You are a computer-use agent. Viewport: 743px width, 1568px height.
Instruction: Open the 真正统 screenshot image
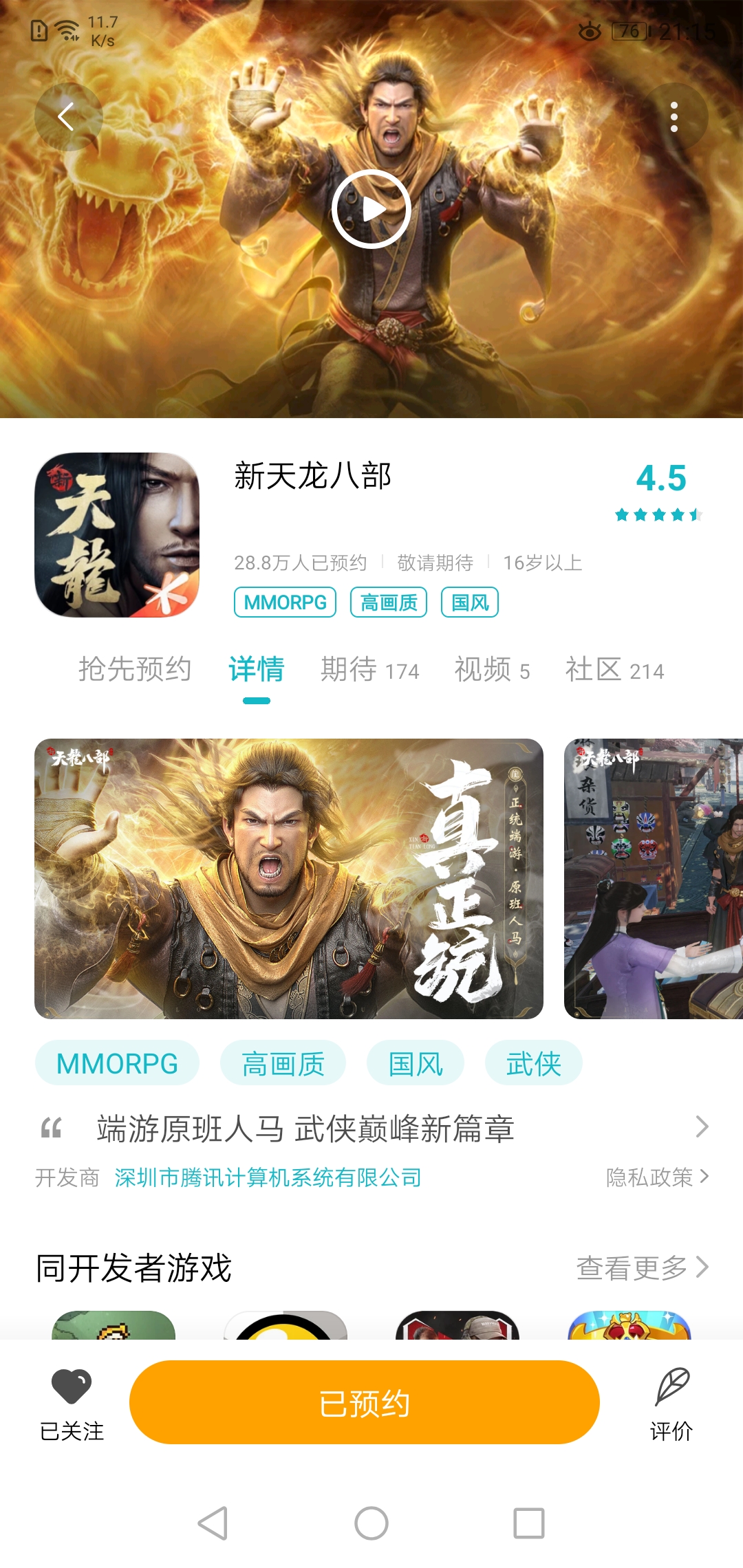pos(289,878)
